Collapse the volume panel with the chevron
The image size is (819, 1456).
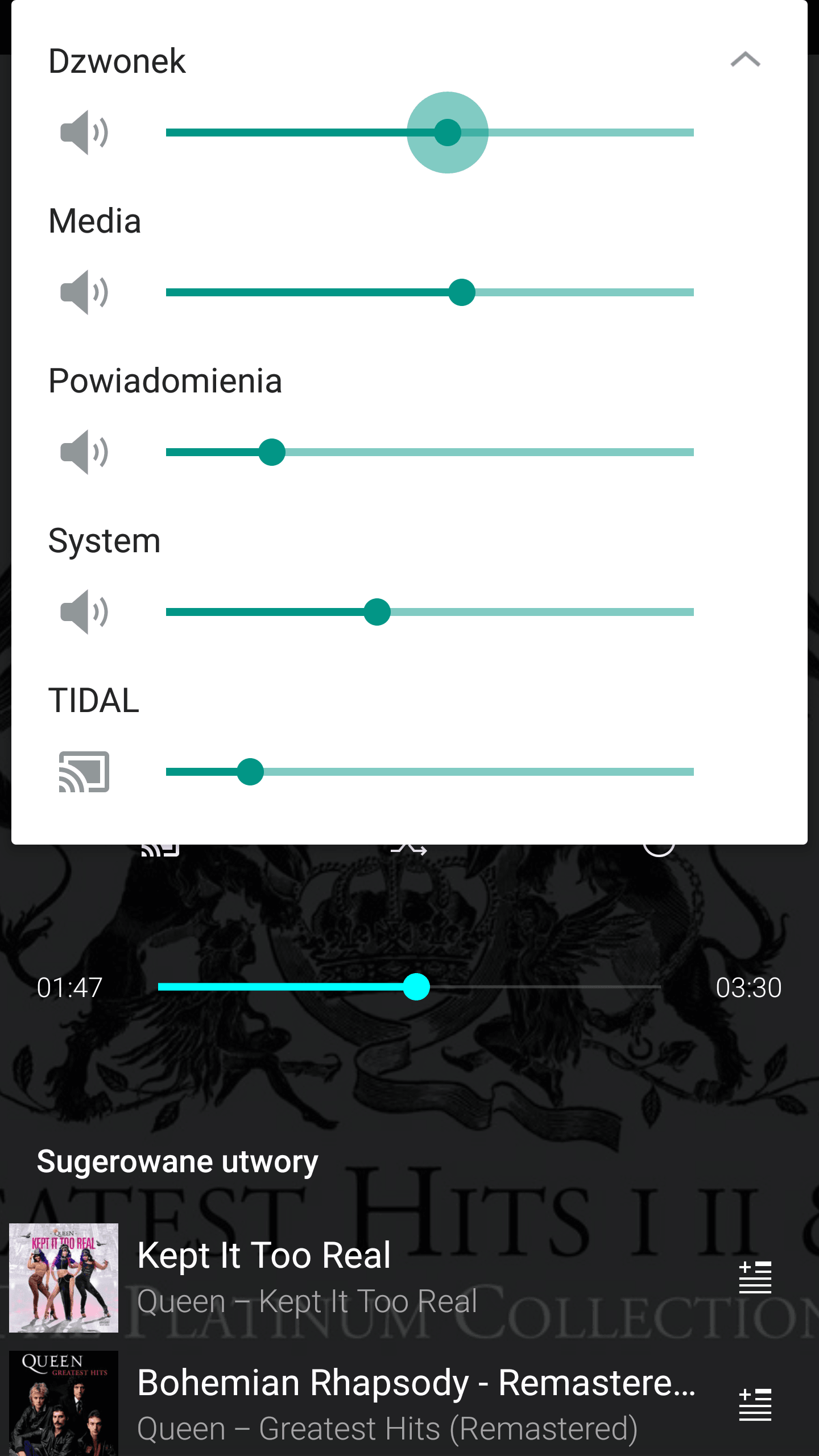point(745,60)
